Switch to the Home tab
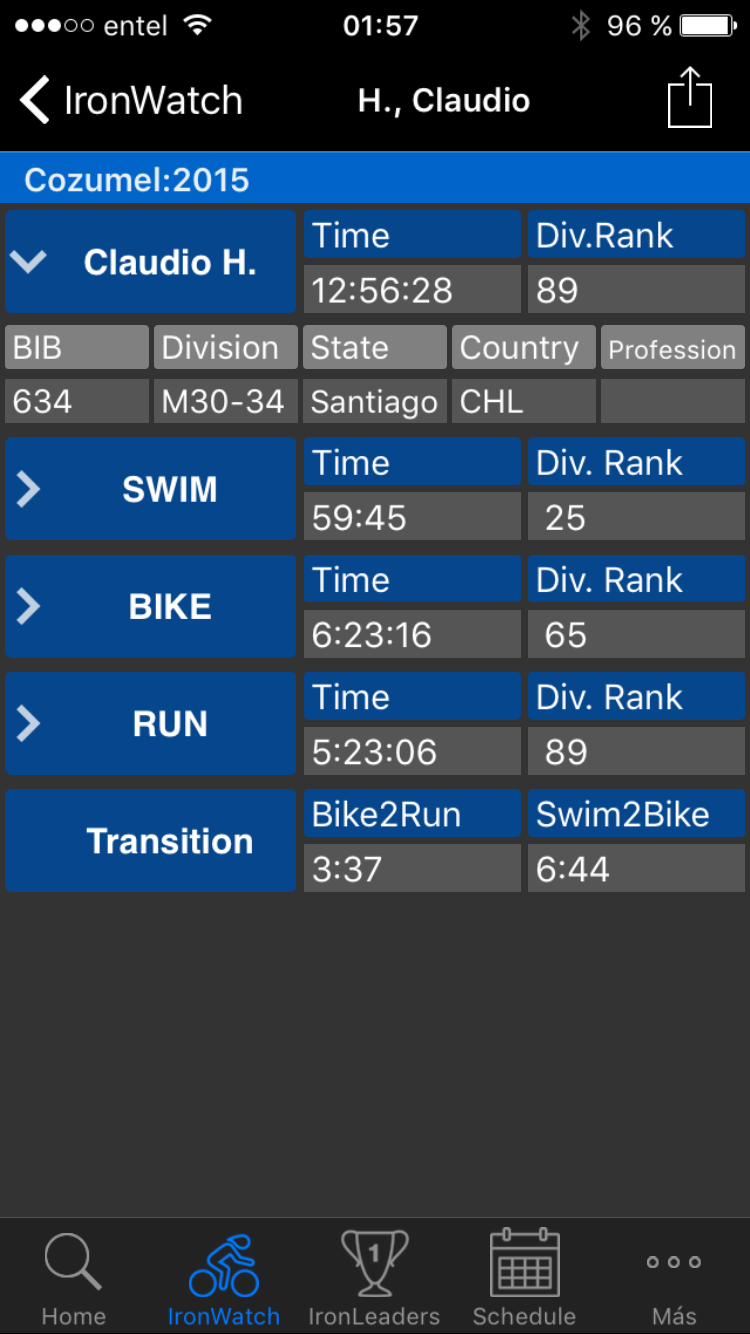The width and height of the screenshot is (750, 1334). 74,1278
